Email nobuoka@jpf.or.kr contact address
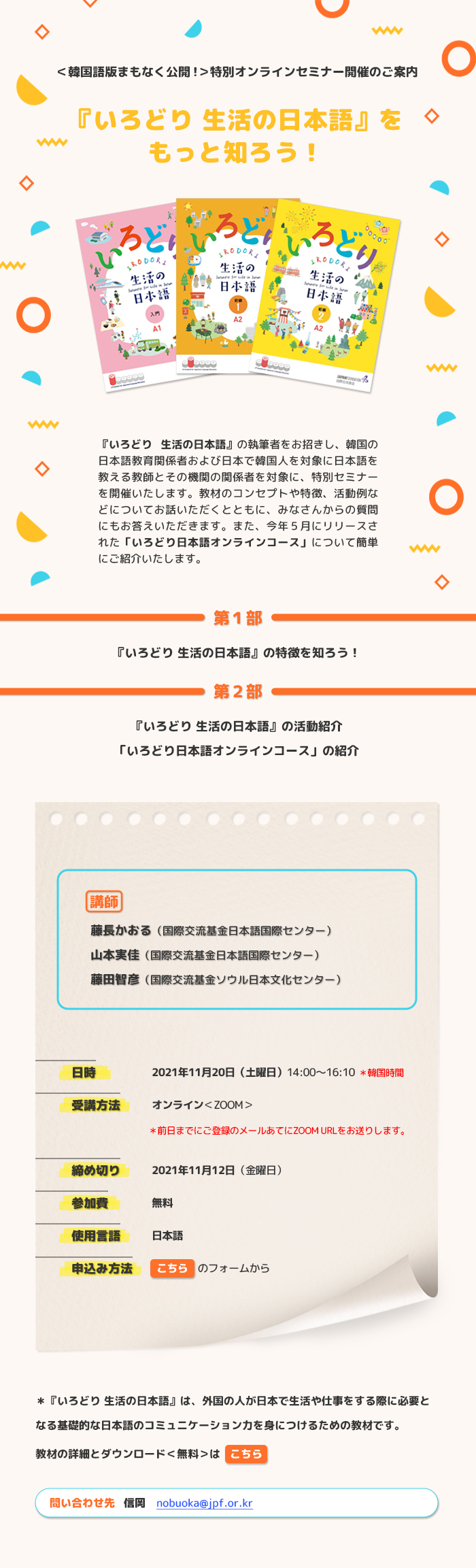 pos(204,1503)
